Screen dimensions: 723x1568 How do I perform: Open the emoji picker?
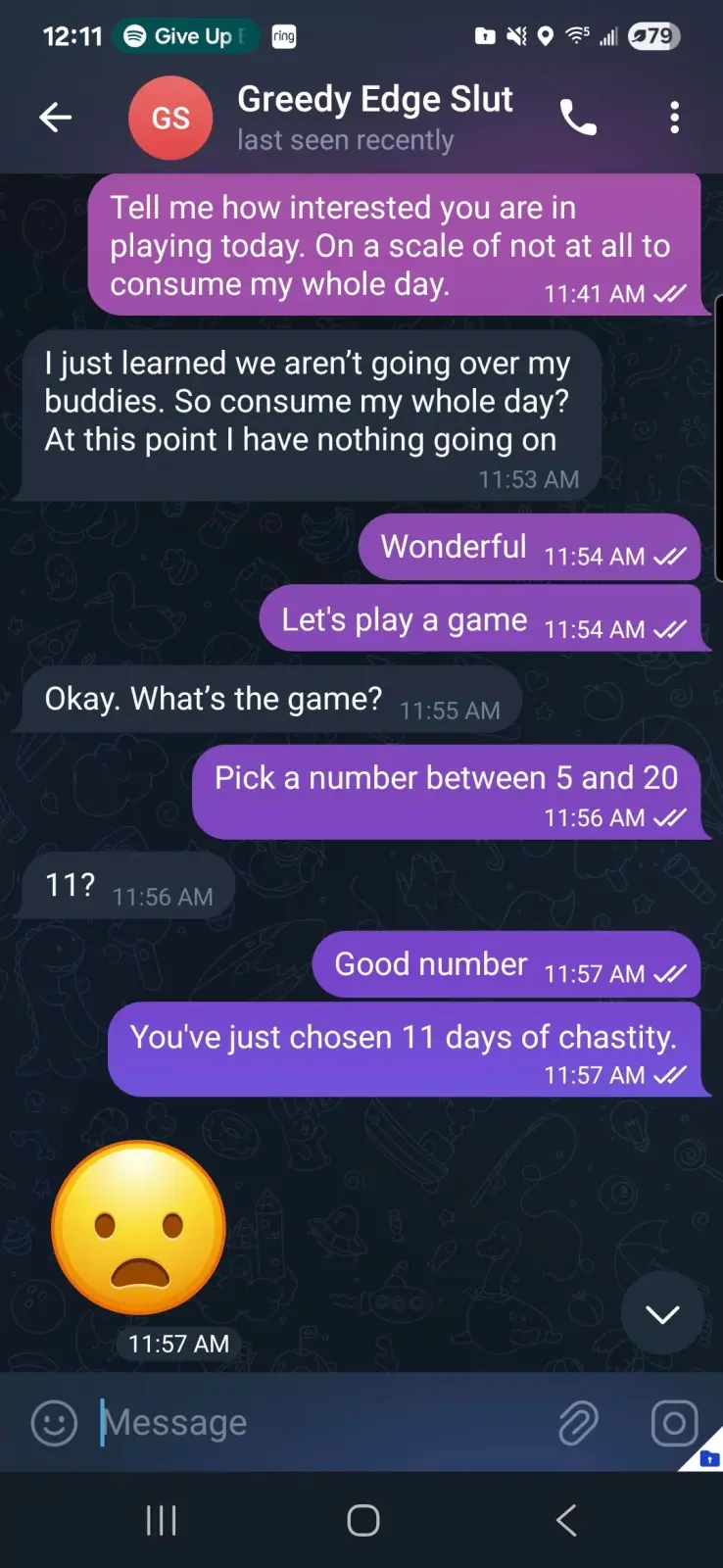click(54, 1422)
